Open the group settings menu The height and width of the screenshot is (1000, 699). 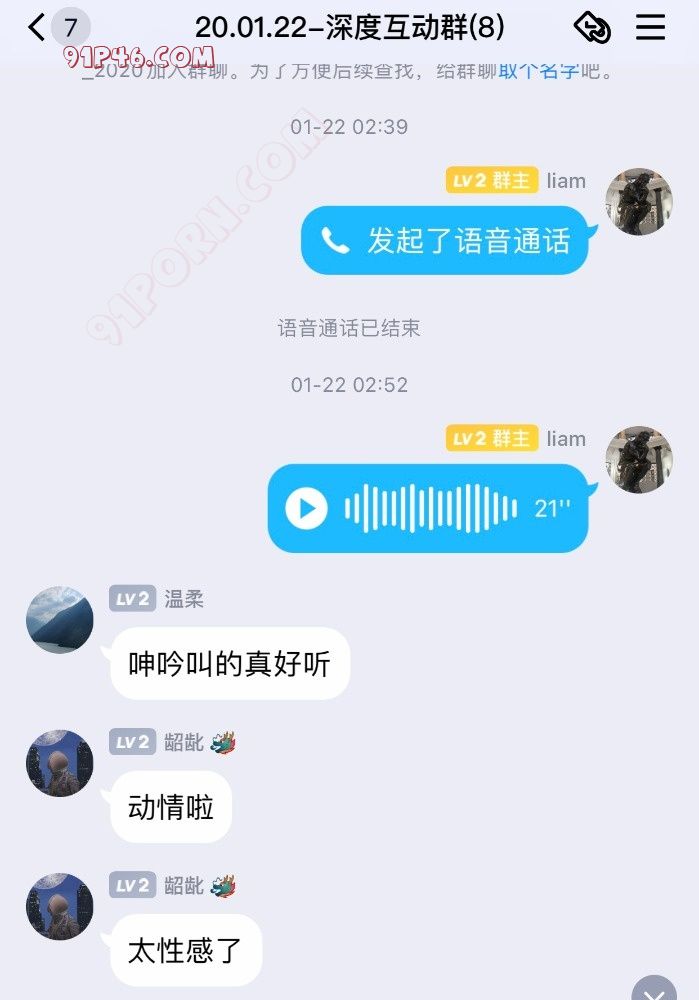point(650,27)
